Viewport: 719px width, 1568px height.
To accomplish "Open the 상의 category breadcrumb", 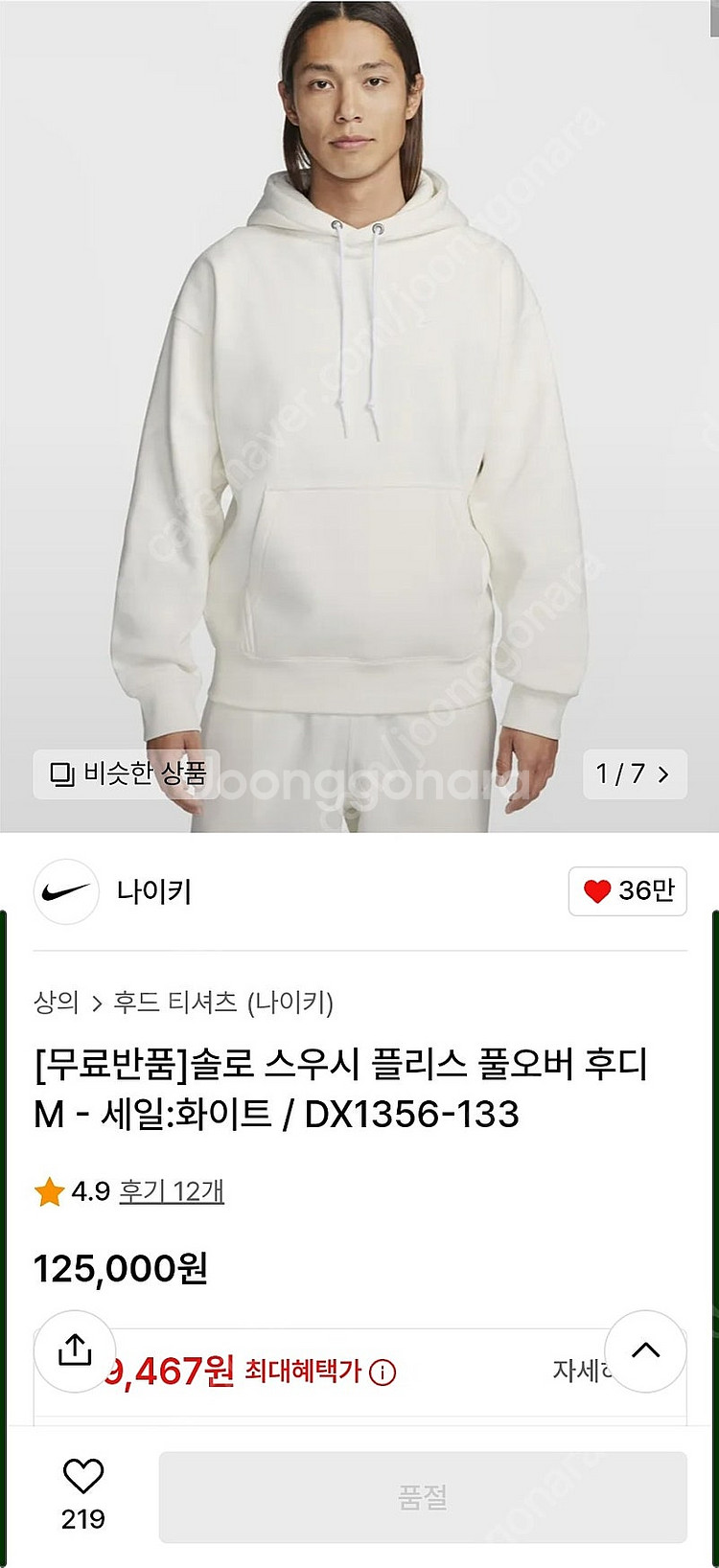I will click(56, 1003).
